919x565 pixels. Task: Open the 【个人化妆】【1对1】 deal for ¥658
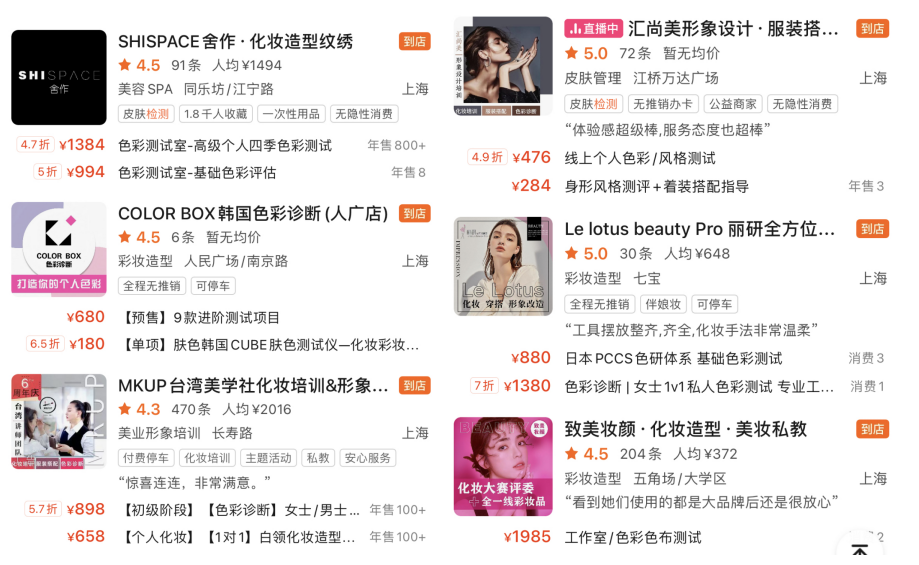pyautogui.click(x=236, y=537)
